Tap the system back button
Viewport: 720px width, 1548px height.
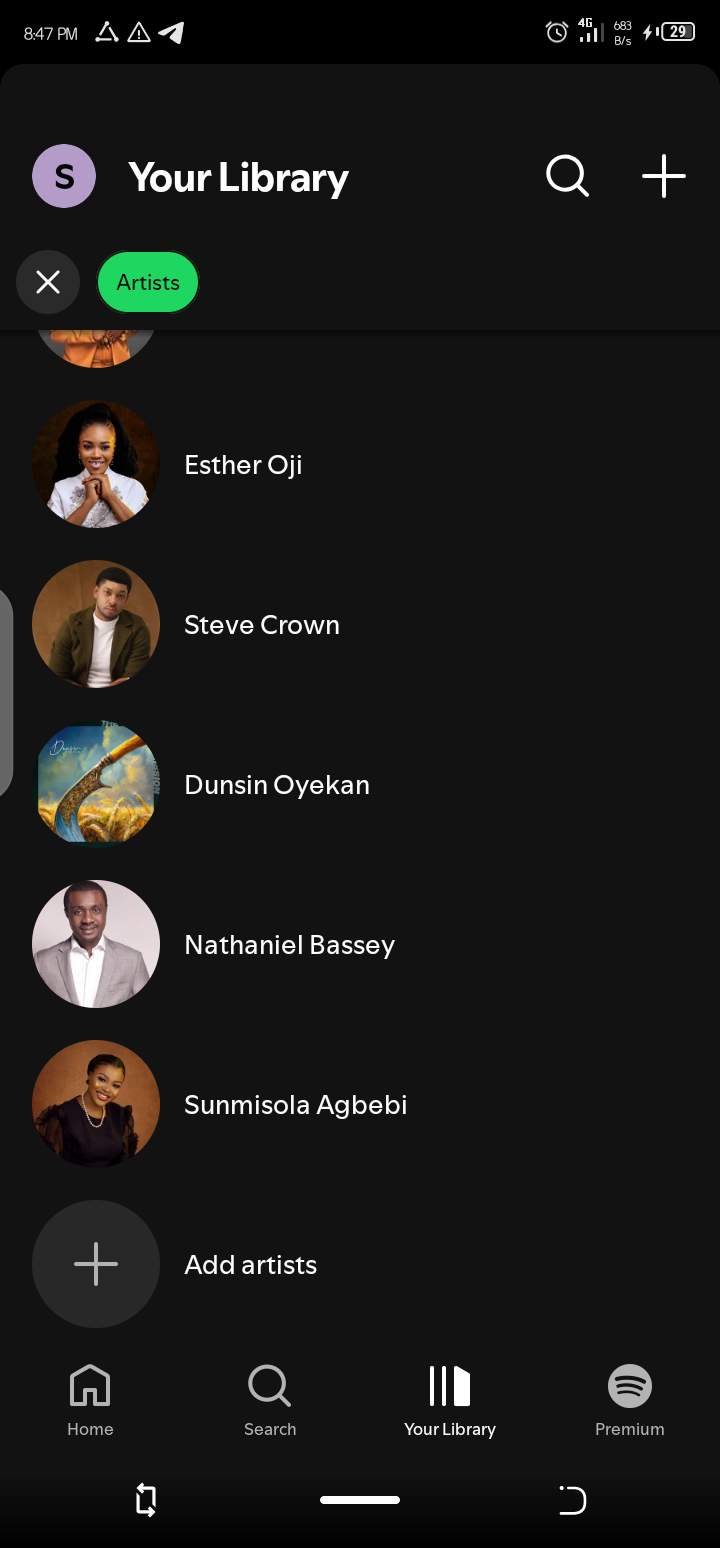572,1500
